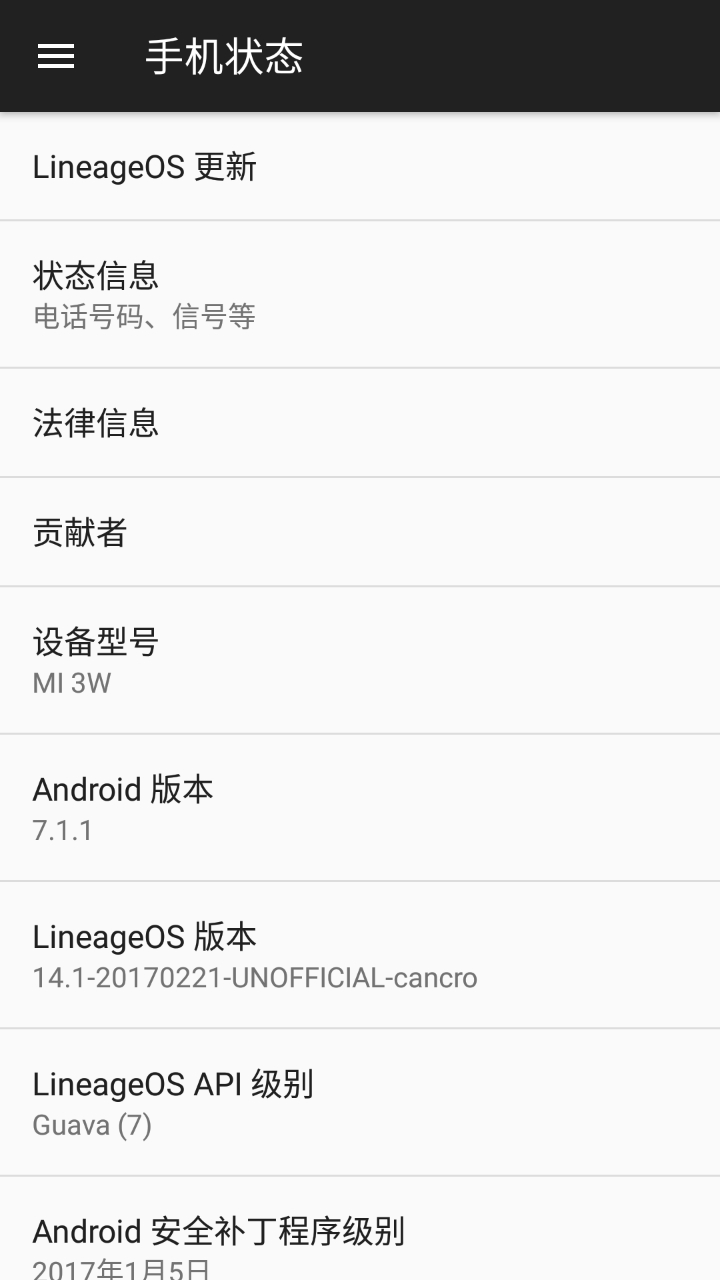View 贡献者 list
720x1280 pixels.
pyautogui.click(x=360, y=532)
